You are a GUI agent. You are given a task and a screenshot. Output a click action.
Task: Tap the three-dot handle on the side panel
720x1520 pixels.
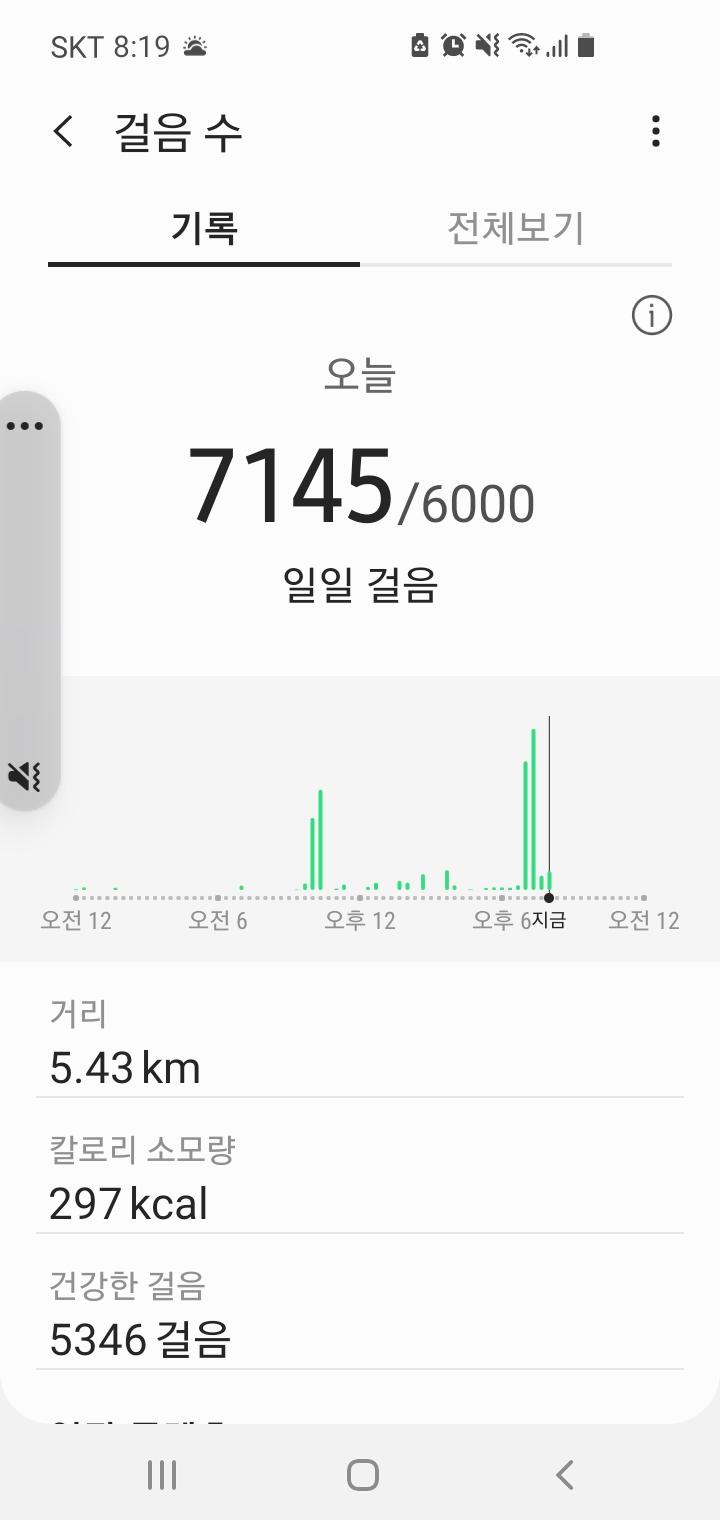pos(25,426)
